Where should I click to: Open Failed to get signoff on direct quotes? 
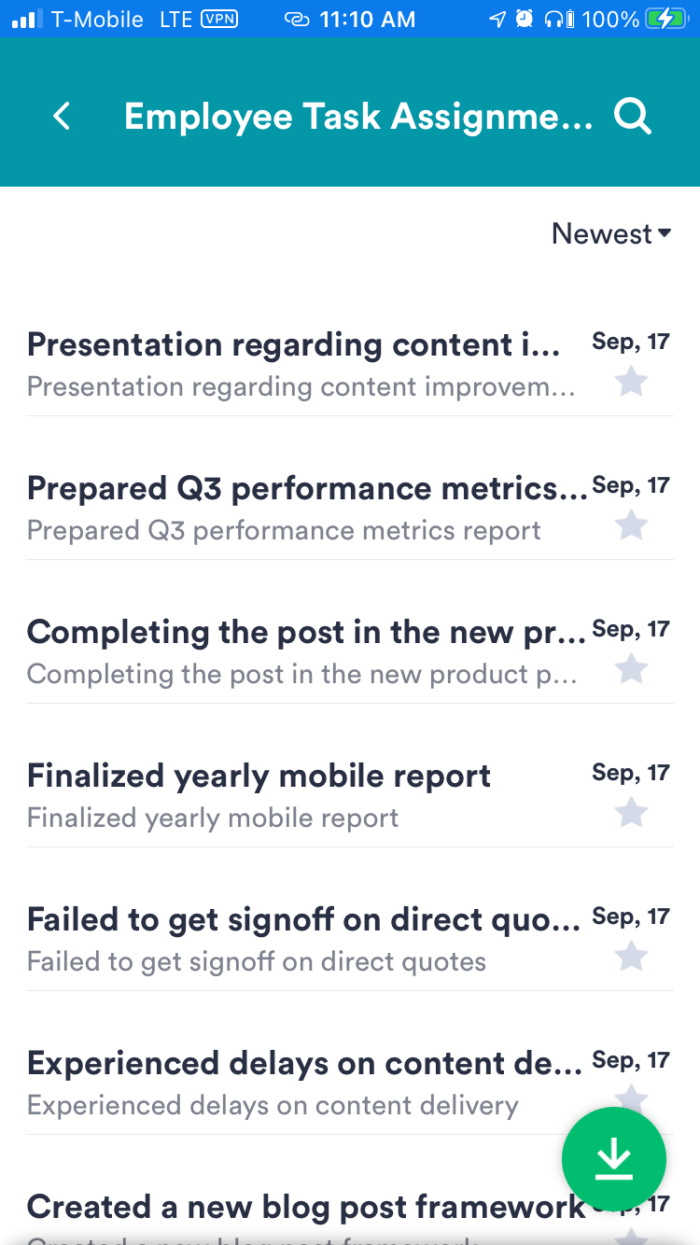click(x=300, y=939)
